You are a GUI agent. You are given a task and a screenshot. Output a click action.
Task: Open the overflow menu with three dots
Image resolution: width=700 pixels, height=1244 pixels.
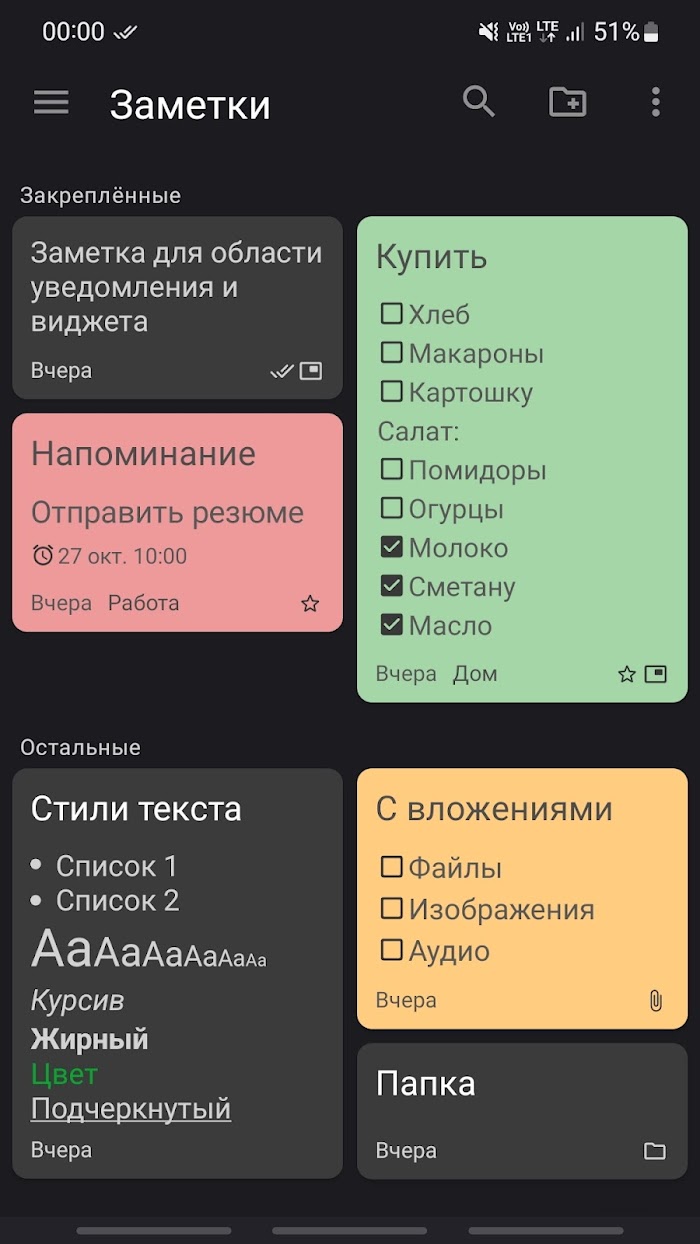click(655, 102)
